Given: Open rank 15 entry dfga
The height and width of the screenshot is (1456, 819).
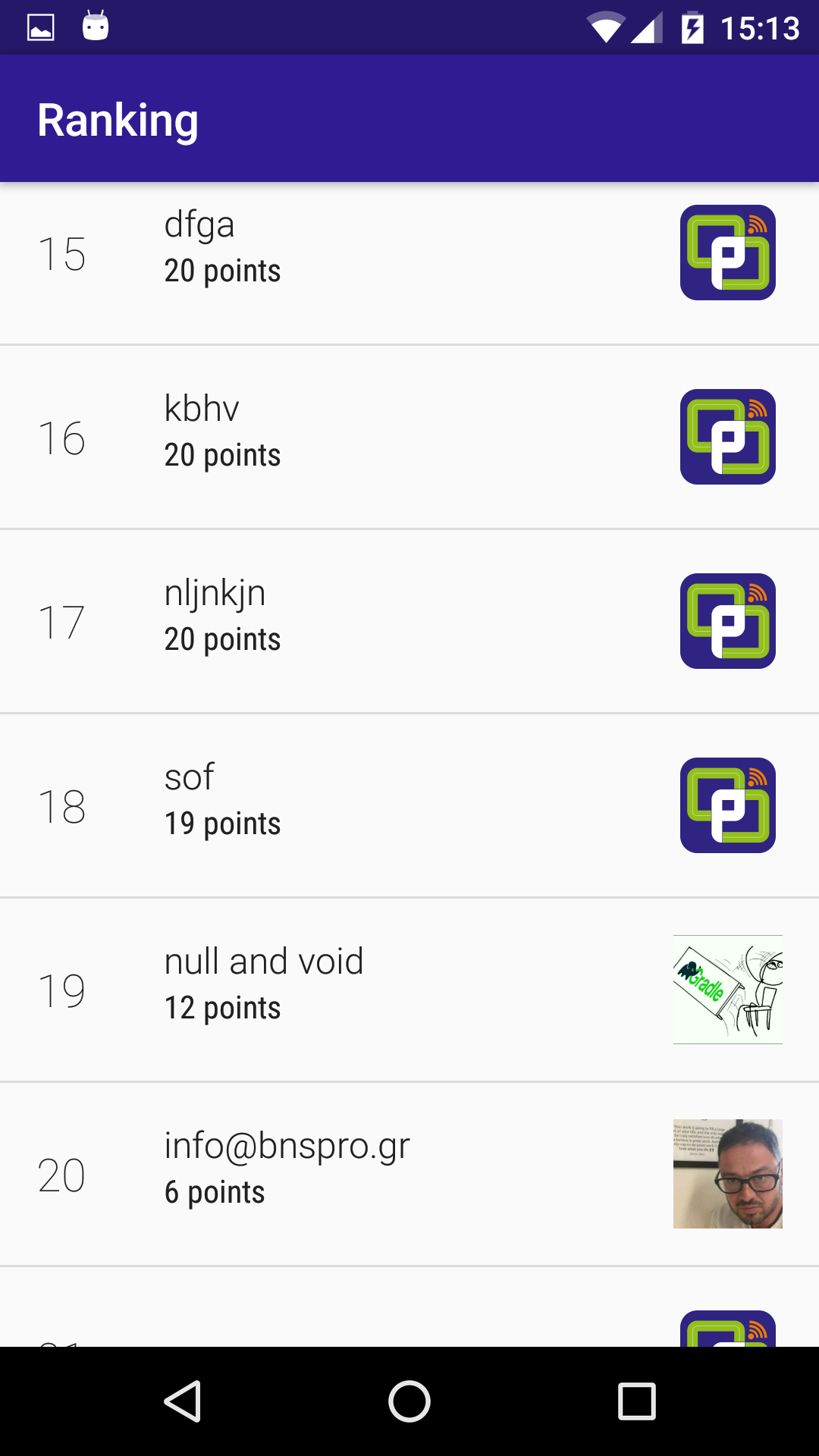Looking at the screenshot, I should tap(409, 253).
